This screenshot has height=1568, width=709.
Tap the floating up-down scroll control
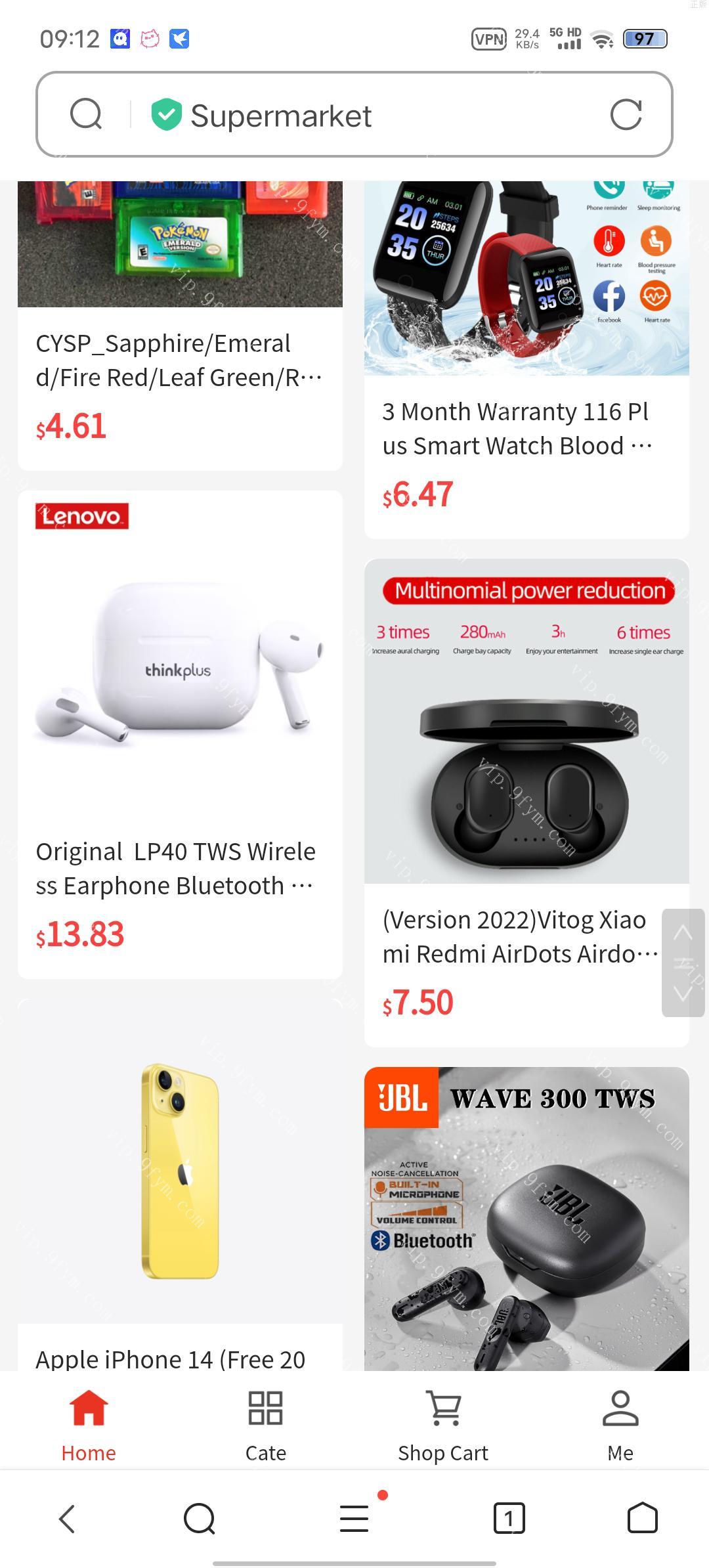pyautogui.click(x=683, y=963)
